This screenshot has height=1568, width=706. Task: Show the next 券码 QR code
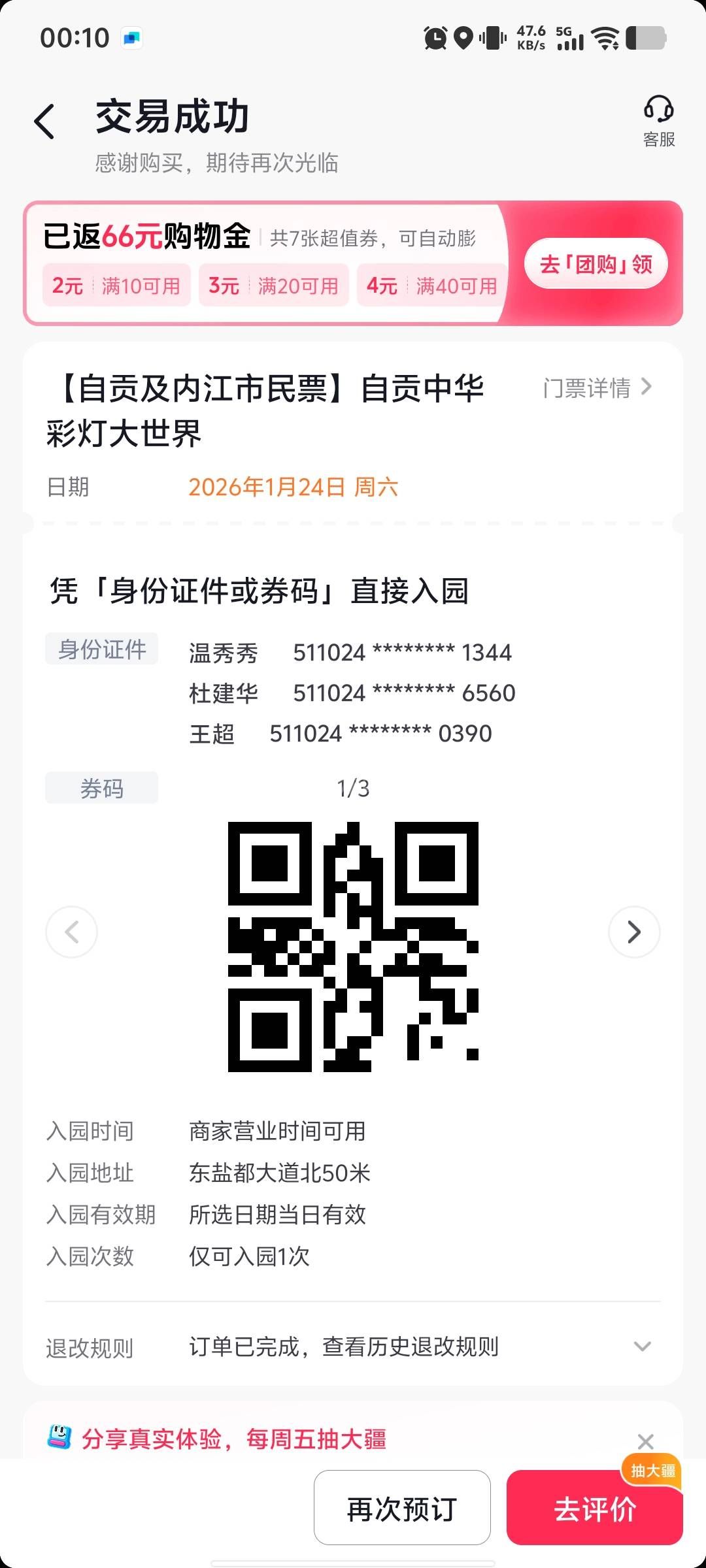tap(633, 932)
